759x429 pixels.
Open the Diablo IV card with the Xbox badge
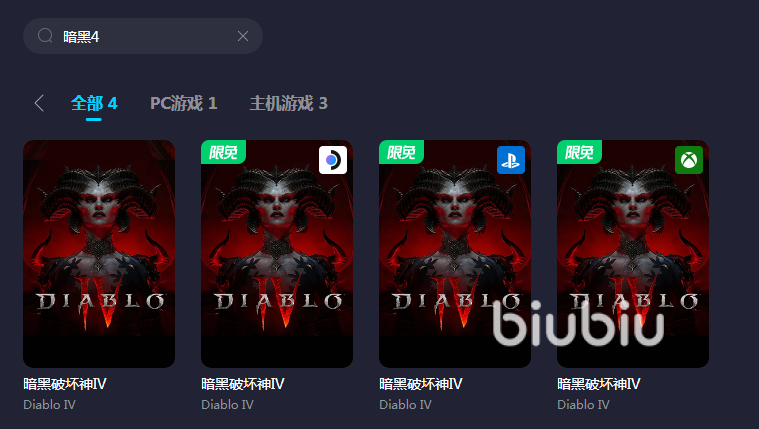(633, 254)
